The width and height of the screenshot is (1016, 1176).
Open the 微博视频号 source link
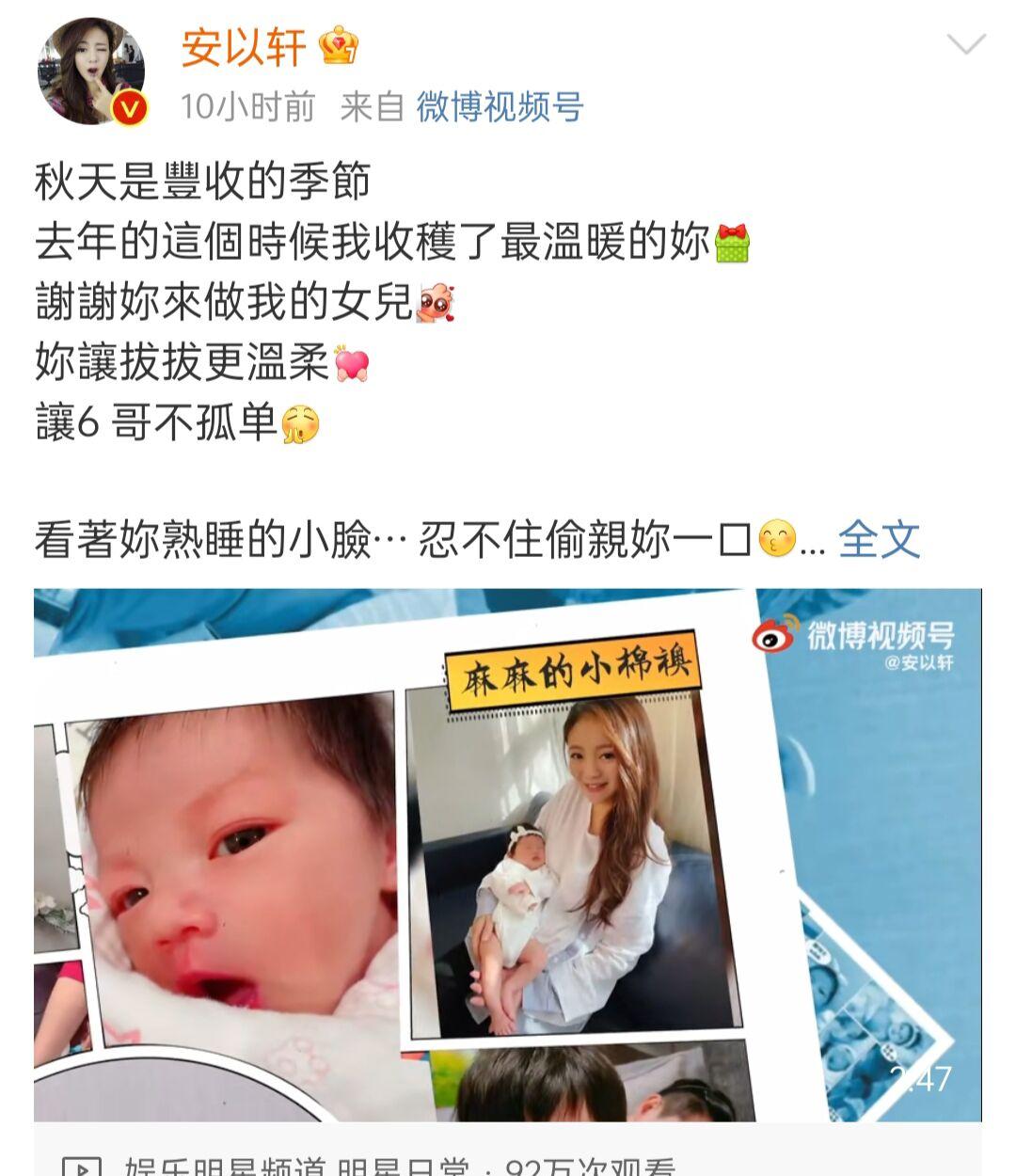tap(500, 107)
